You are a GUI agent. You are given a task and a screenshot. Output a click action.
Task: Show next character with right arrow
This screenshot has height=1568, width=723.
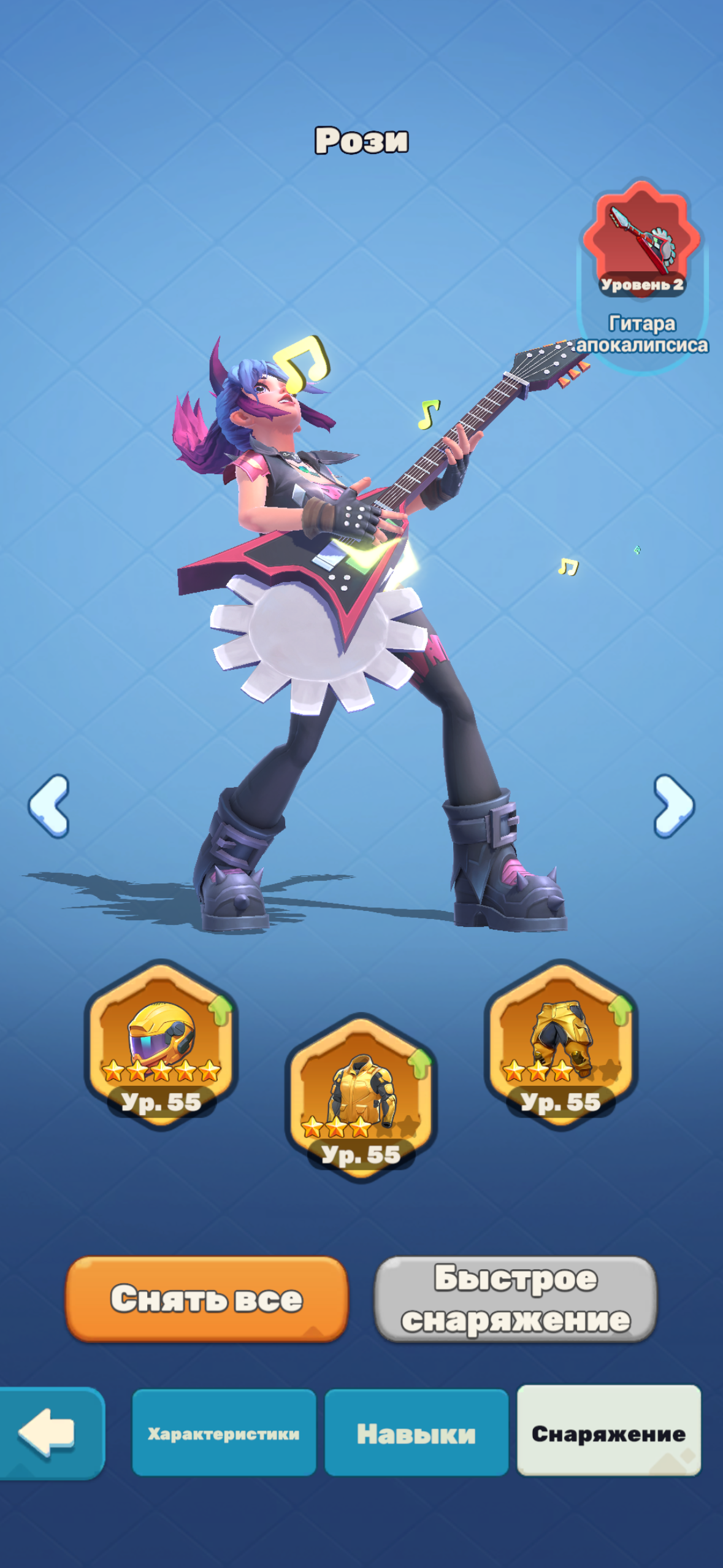pos(673,805)
